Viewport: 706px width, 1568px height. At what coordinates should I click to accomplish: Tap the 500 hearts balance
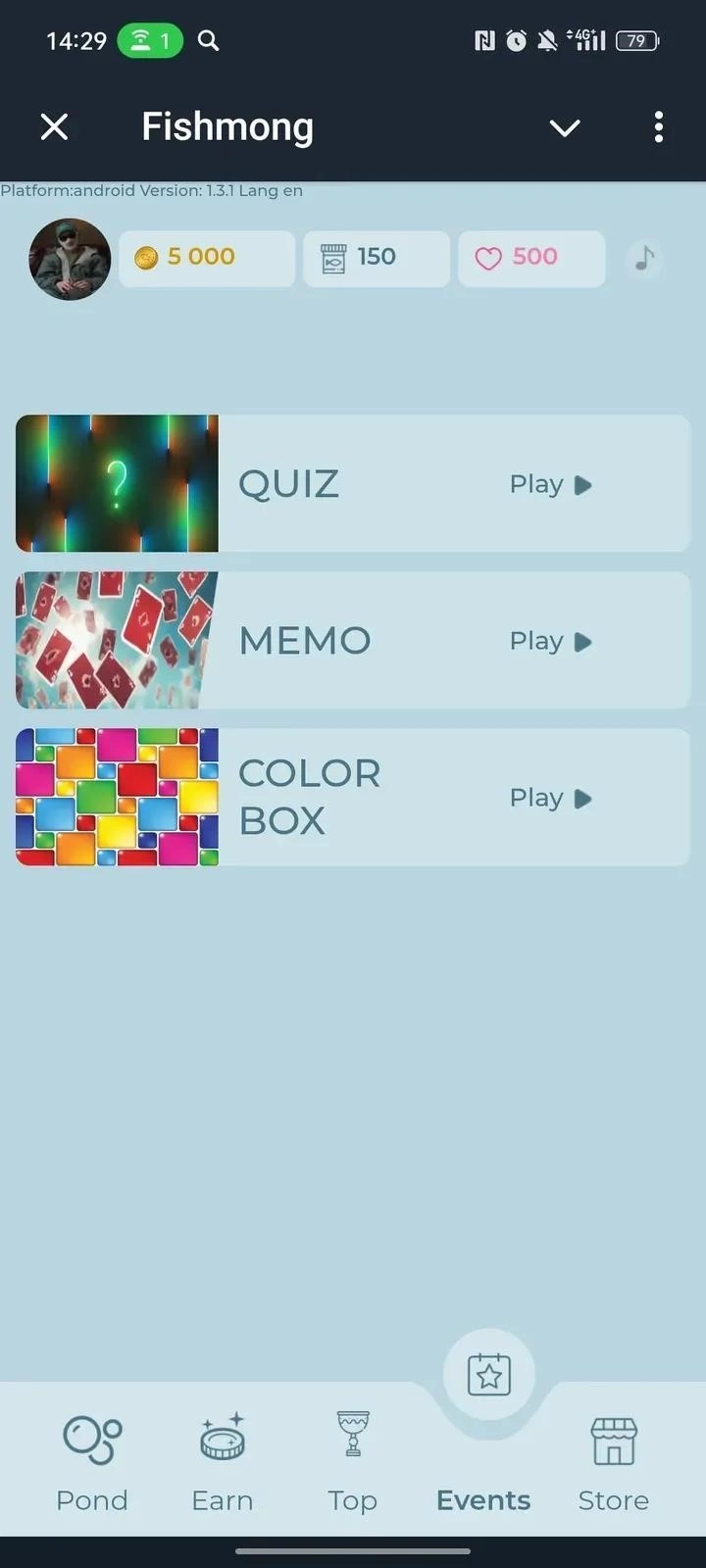[530, 259]
